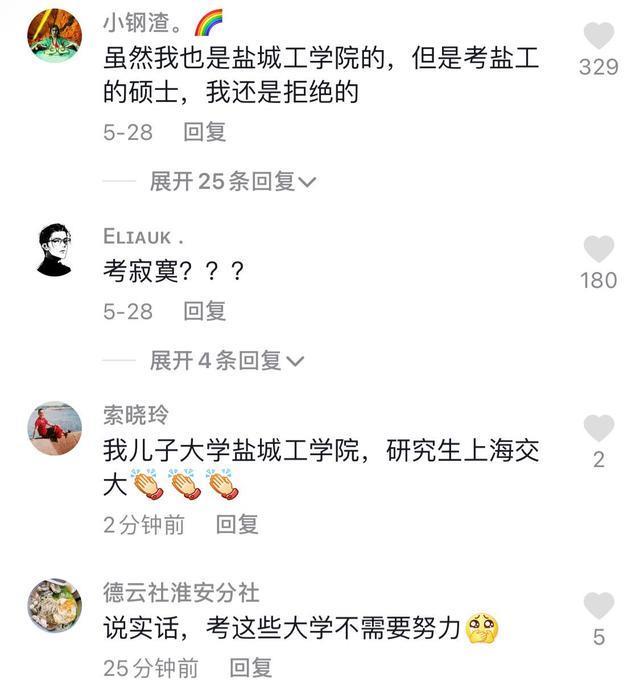Like Eliauk's comment
640x694 pixels.
[598, 249]
